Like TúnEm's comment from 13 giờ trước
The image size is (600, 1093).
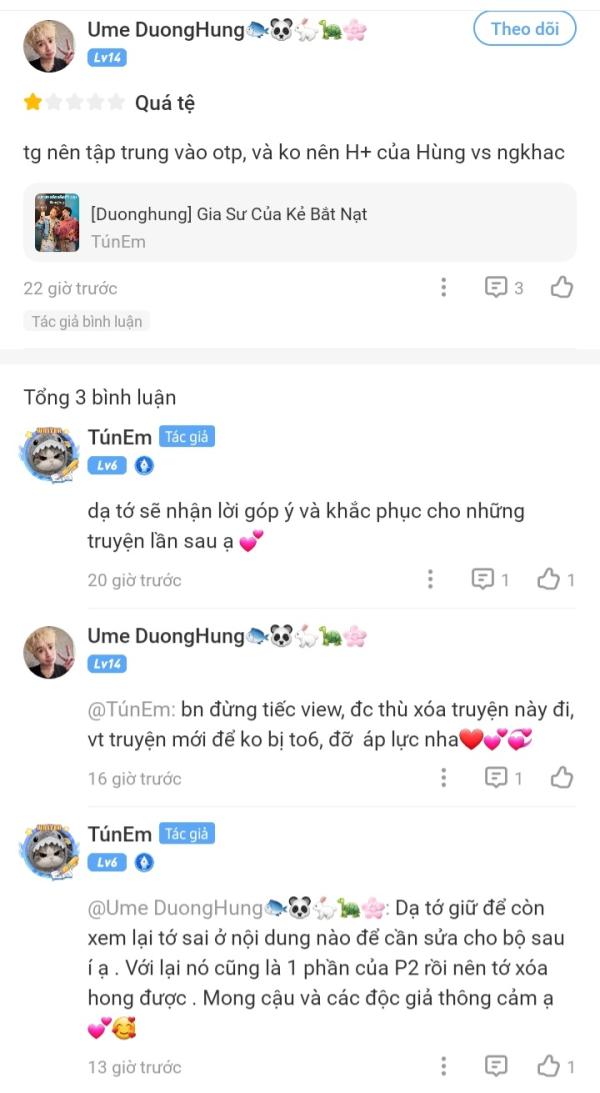[555, 1066]
